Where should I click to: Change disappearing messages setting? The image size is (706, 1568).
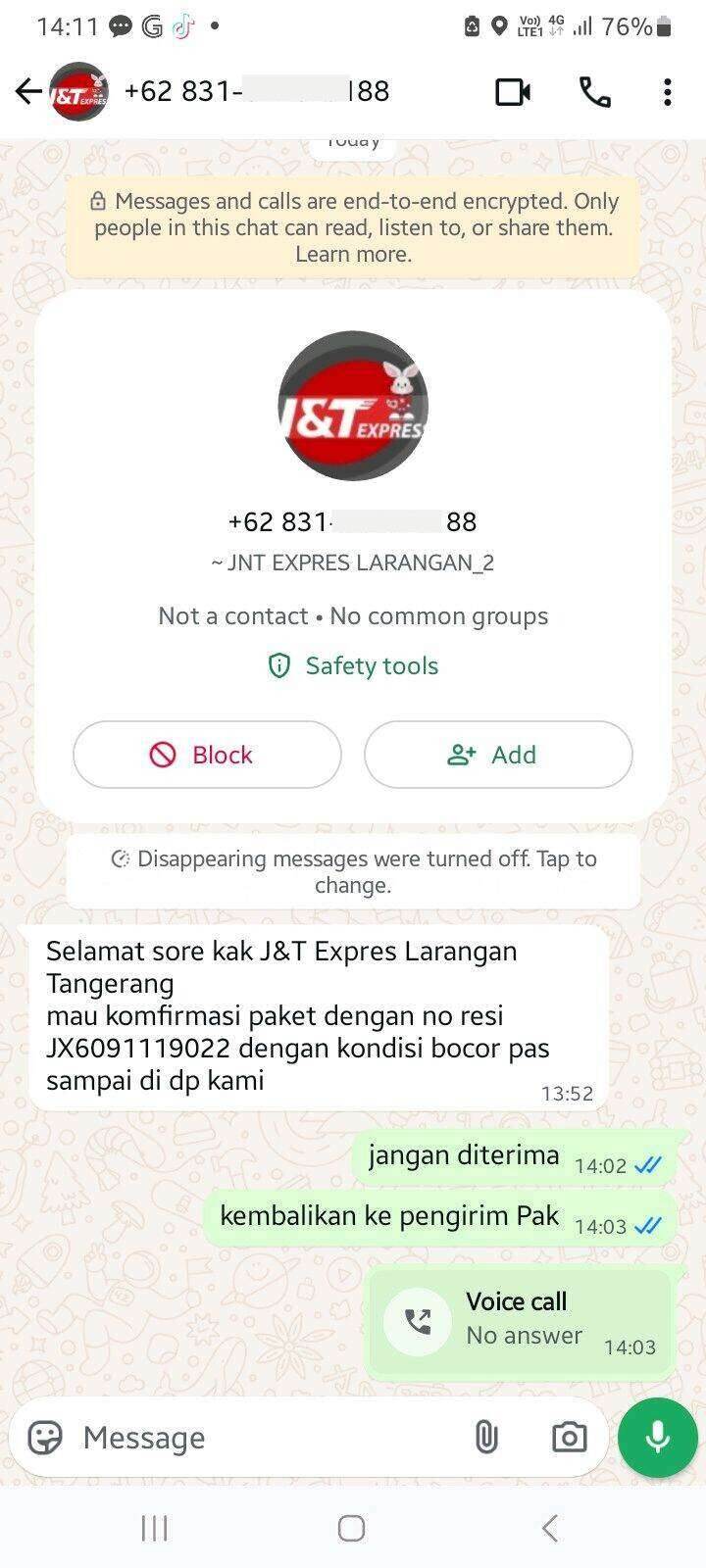(353, 871)
